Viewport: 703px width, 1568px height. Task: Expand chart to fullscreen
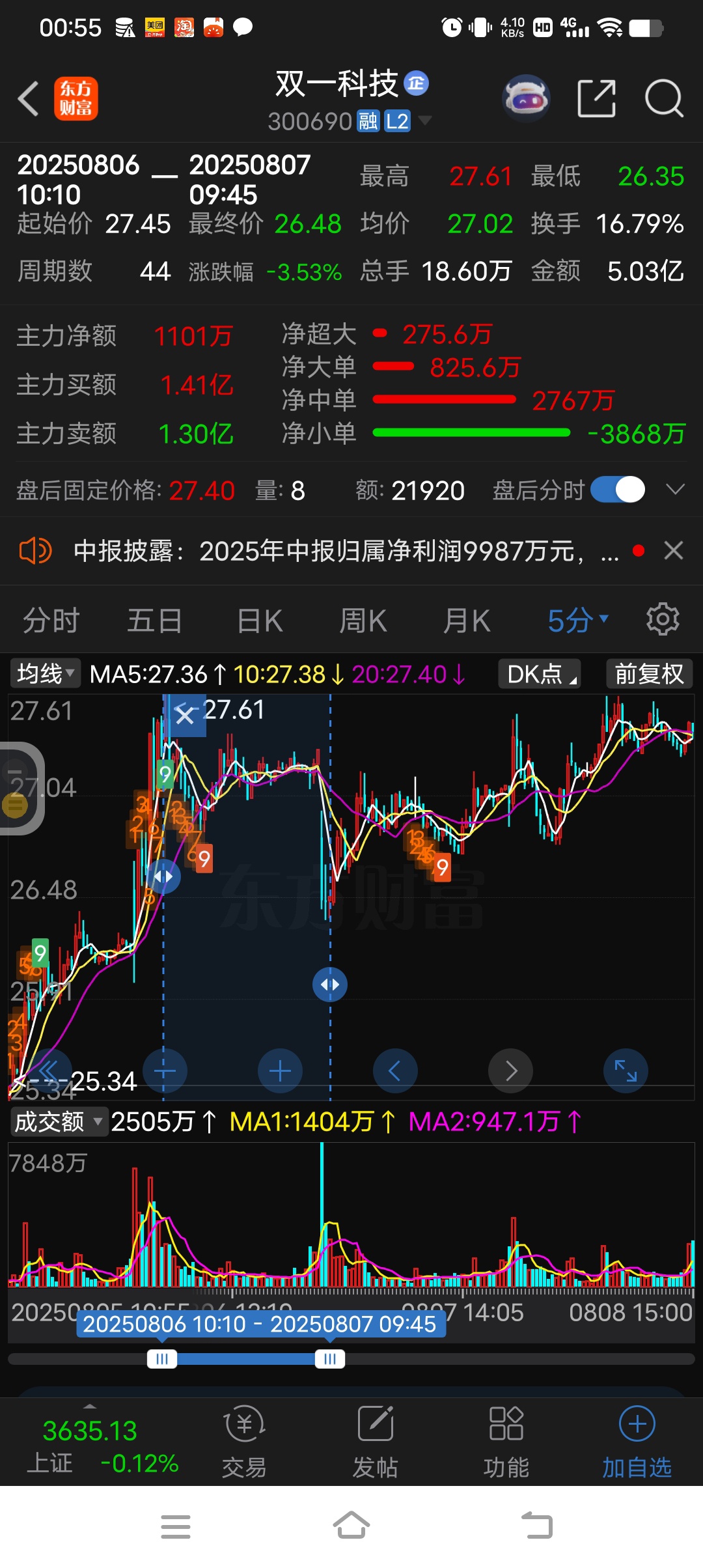[x=626, y=1071]
